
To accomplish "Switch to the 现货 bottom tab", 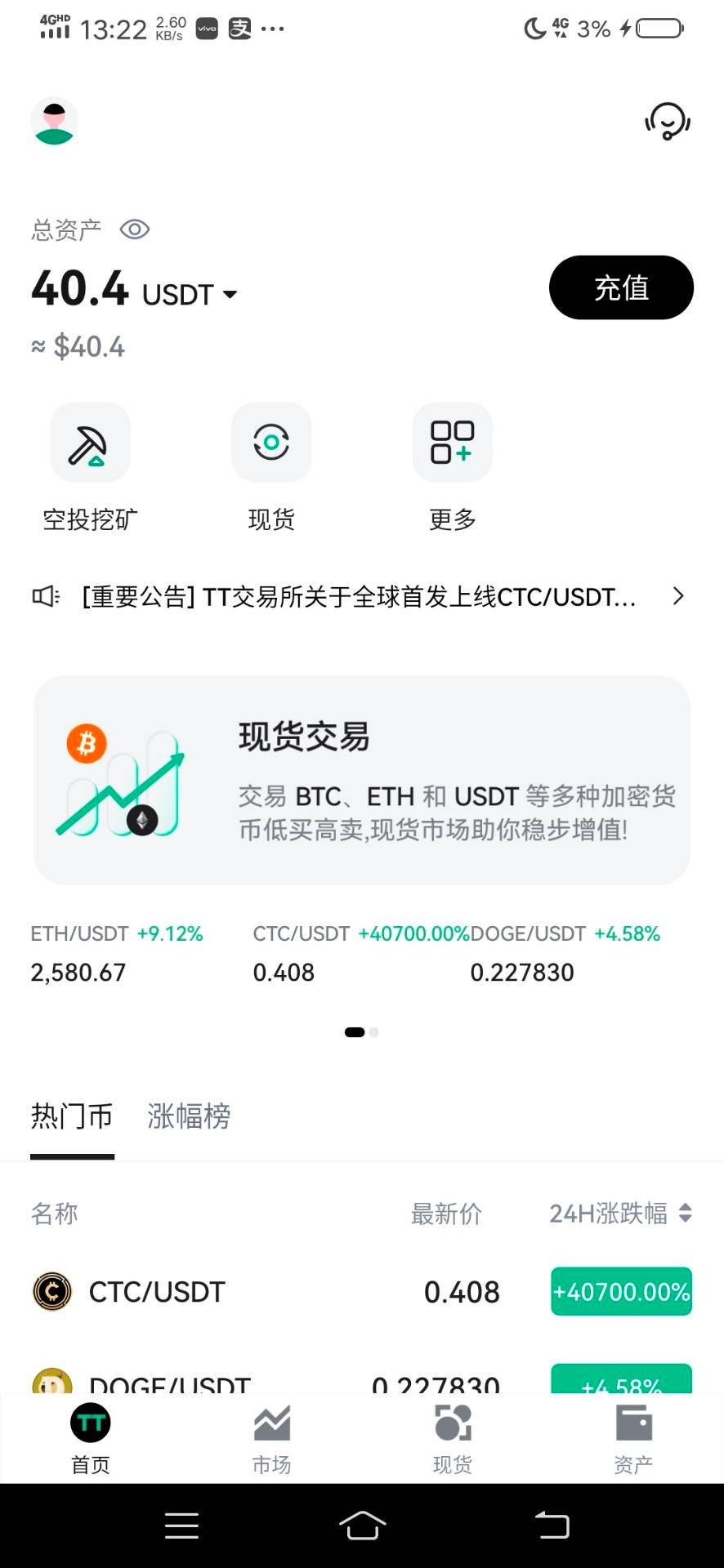I will 452,1439.
